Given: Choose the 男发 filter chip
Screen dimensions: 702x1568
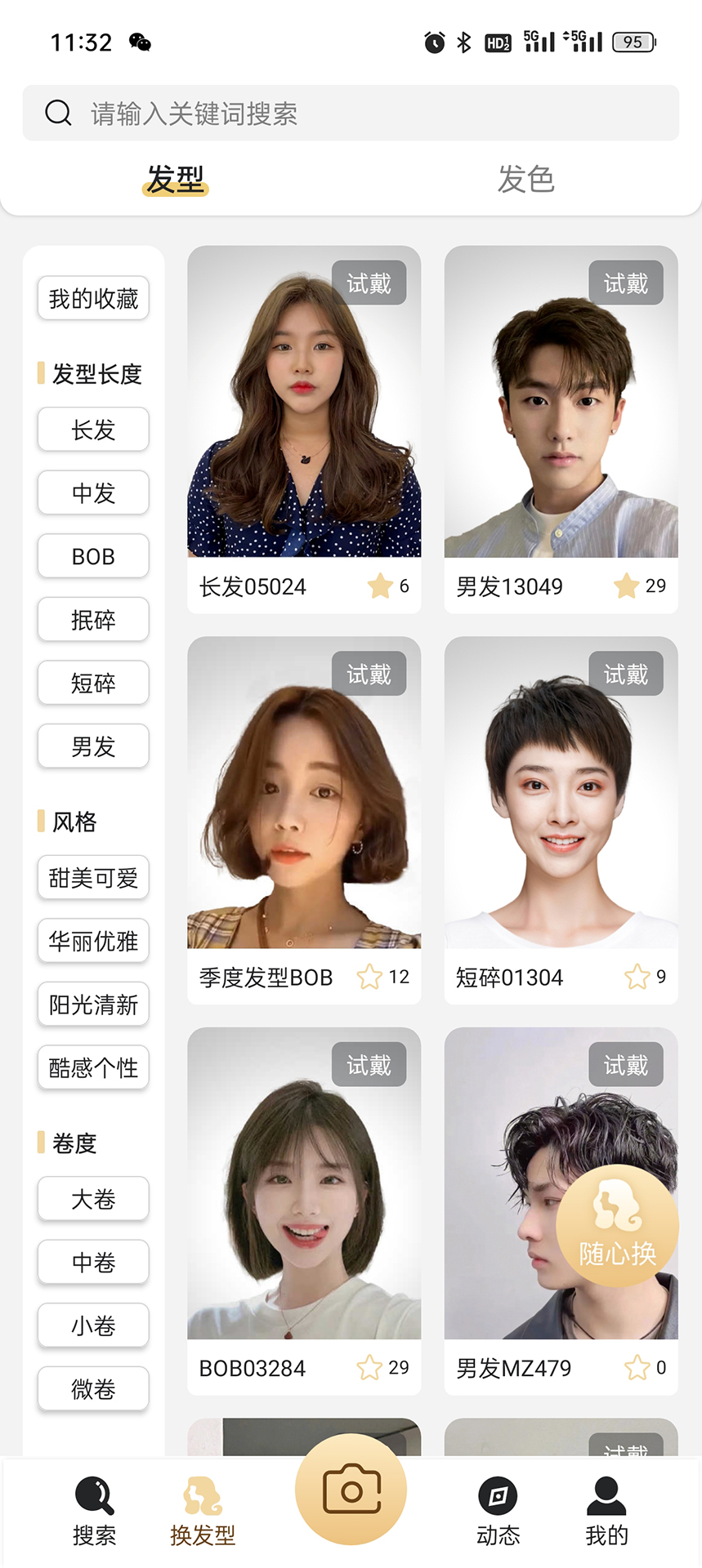Looking at the screenshot, I should (93, 746).
